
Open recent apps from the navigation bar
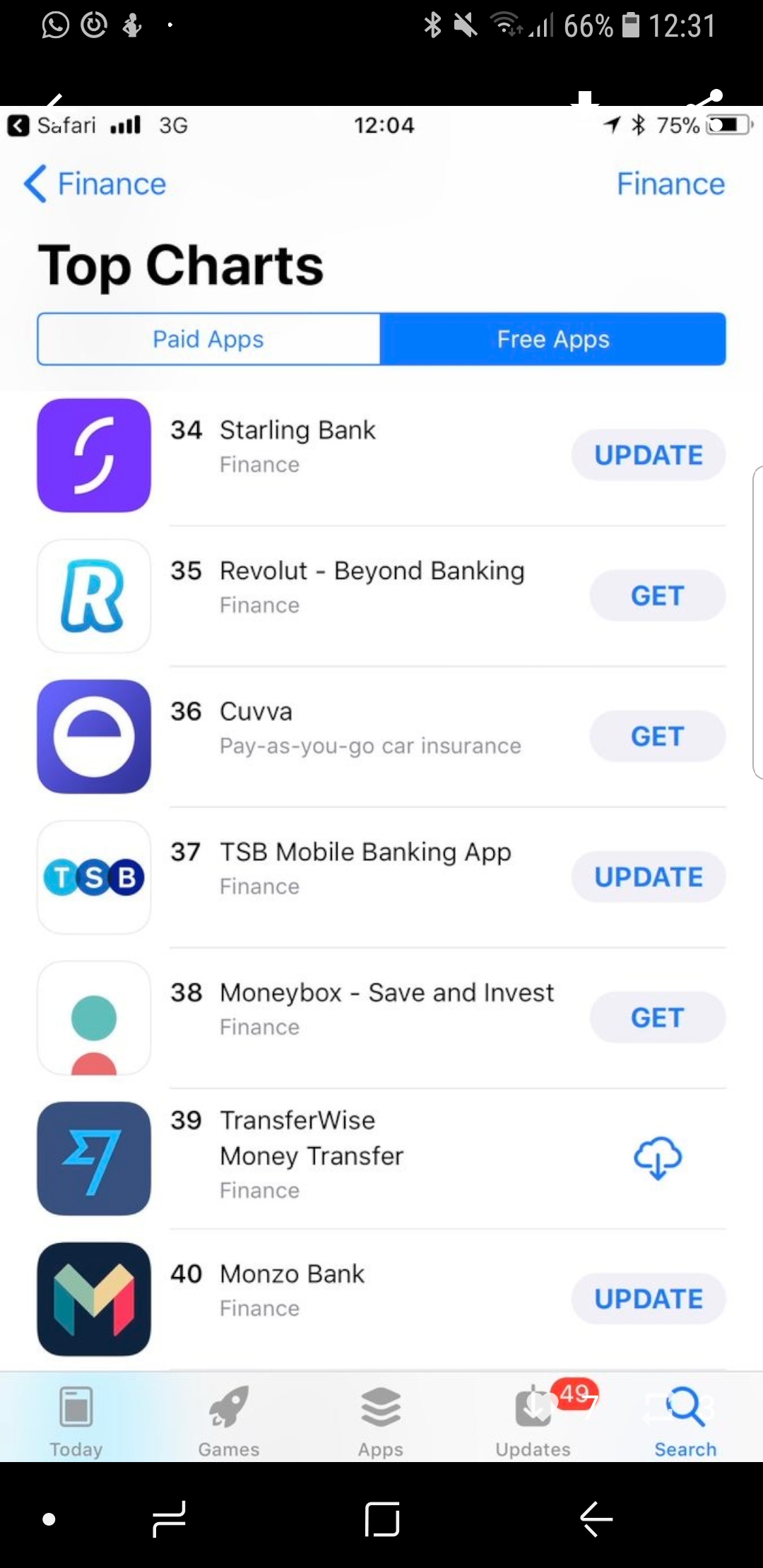tap(169, 1519)
